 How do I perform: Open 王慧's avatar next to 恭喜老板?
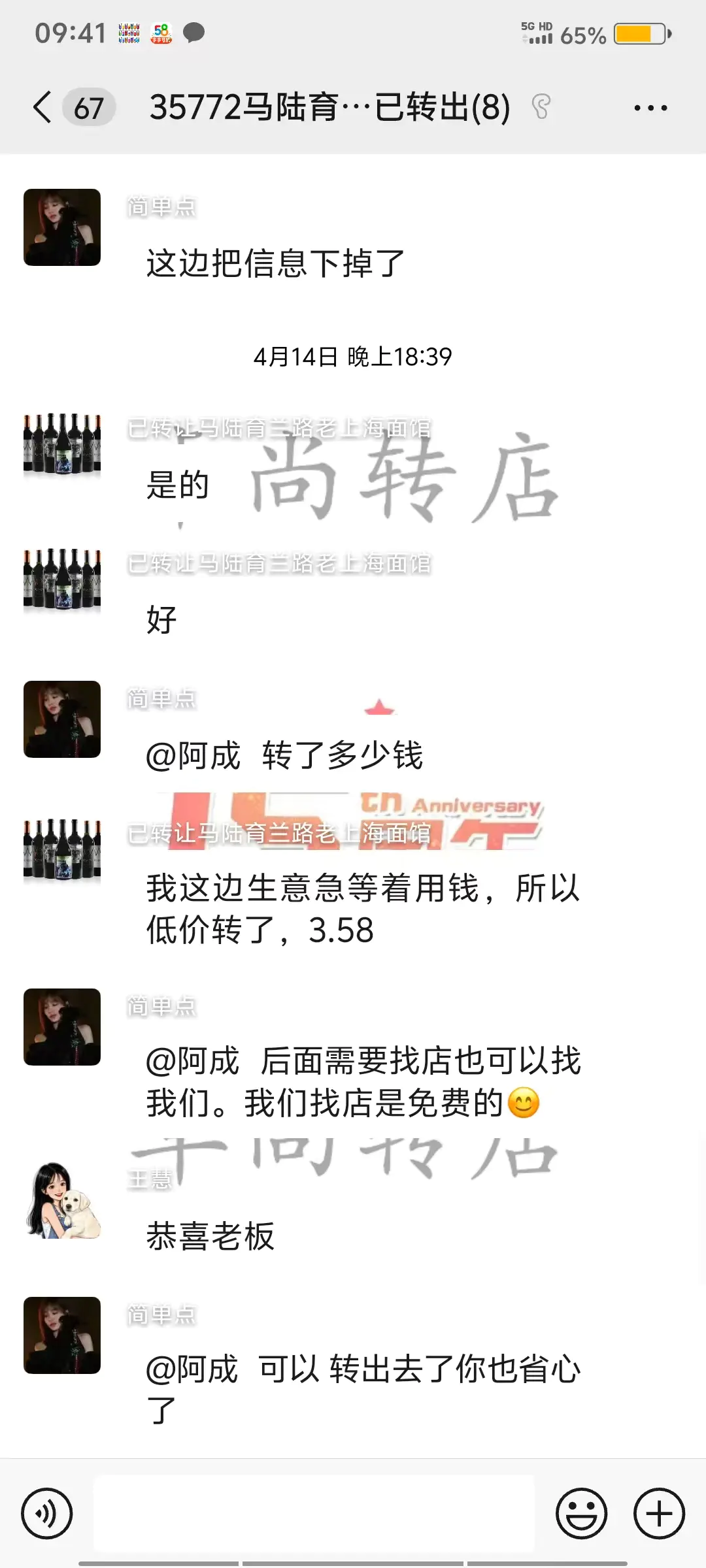pos(62,1200)
